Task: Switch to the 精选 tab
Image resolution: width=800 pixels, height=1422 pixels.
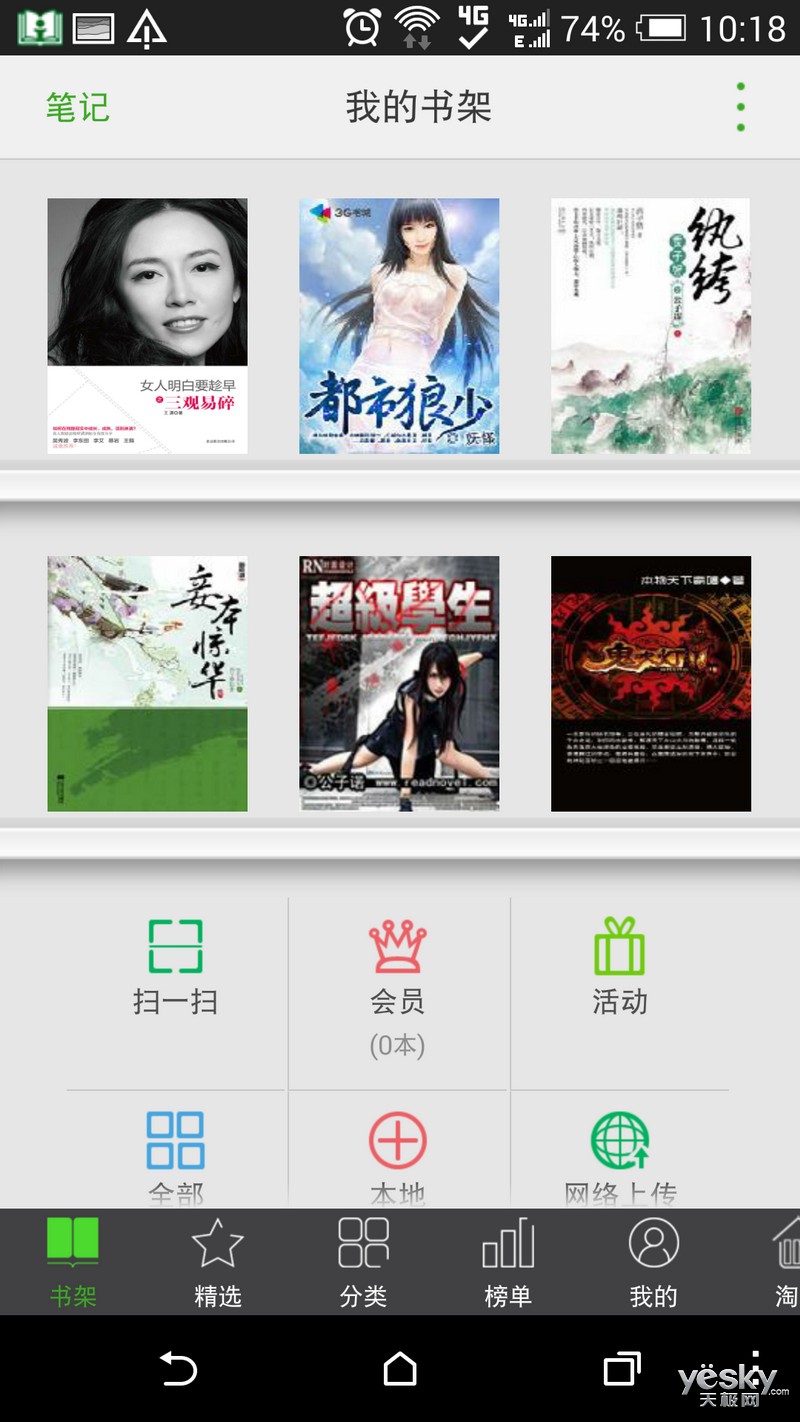Action: (x=217, y=1262)
